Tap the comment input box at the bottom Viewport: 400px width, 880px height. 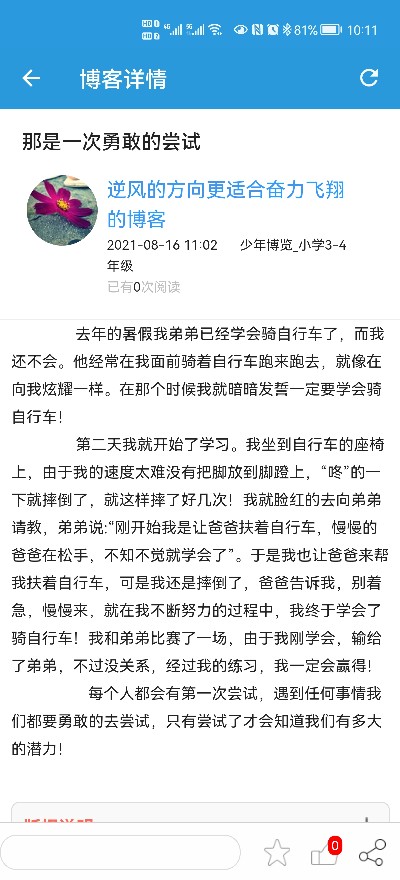pos(121,852)
